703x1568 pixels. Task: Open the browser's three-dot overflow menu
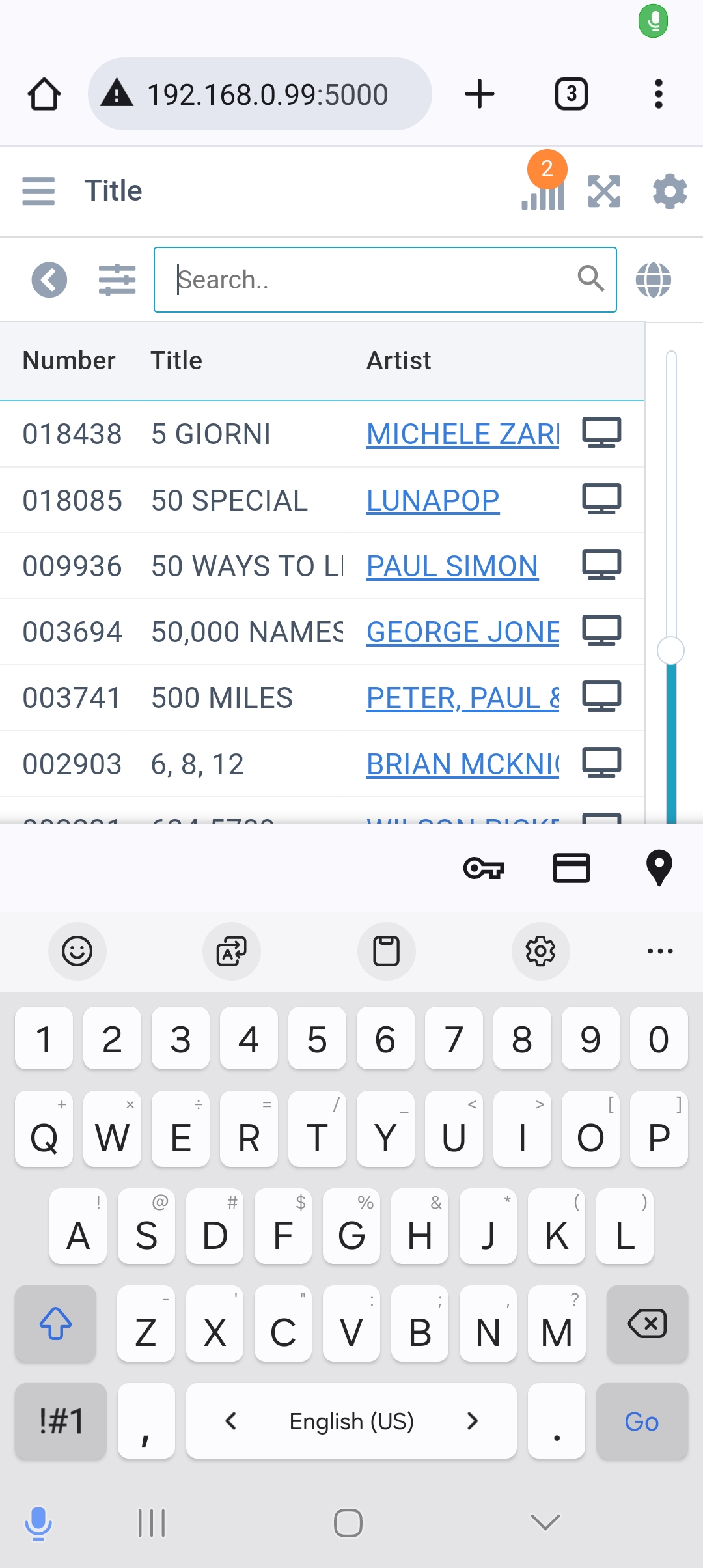(x=659, y=94)
